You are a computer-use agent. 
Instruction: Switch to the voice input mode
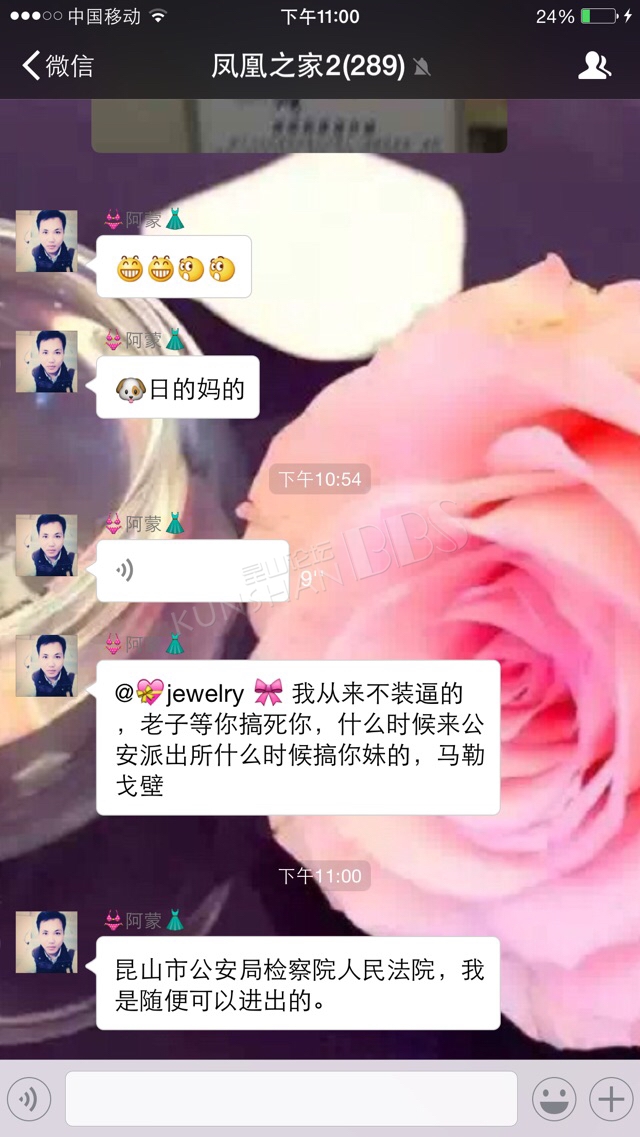[29, 1099]
